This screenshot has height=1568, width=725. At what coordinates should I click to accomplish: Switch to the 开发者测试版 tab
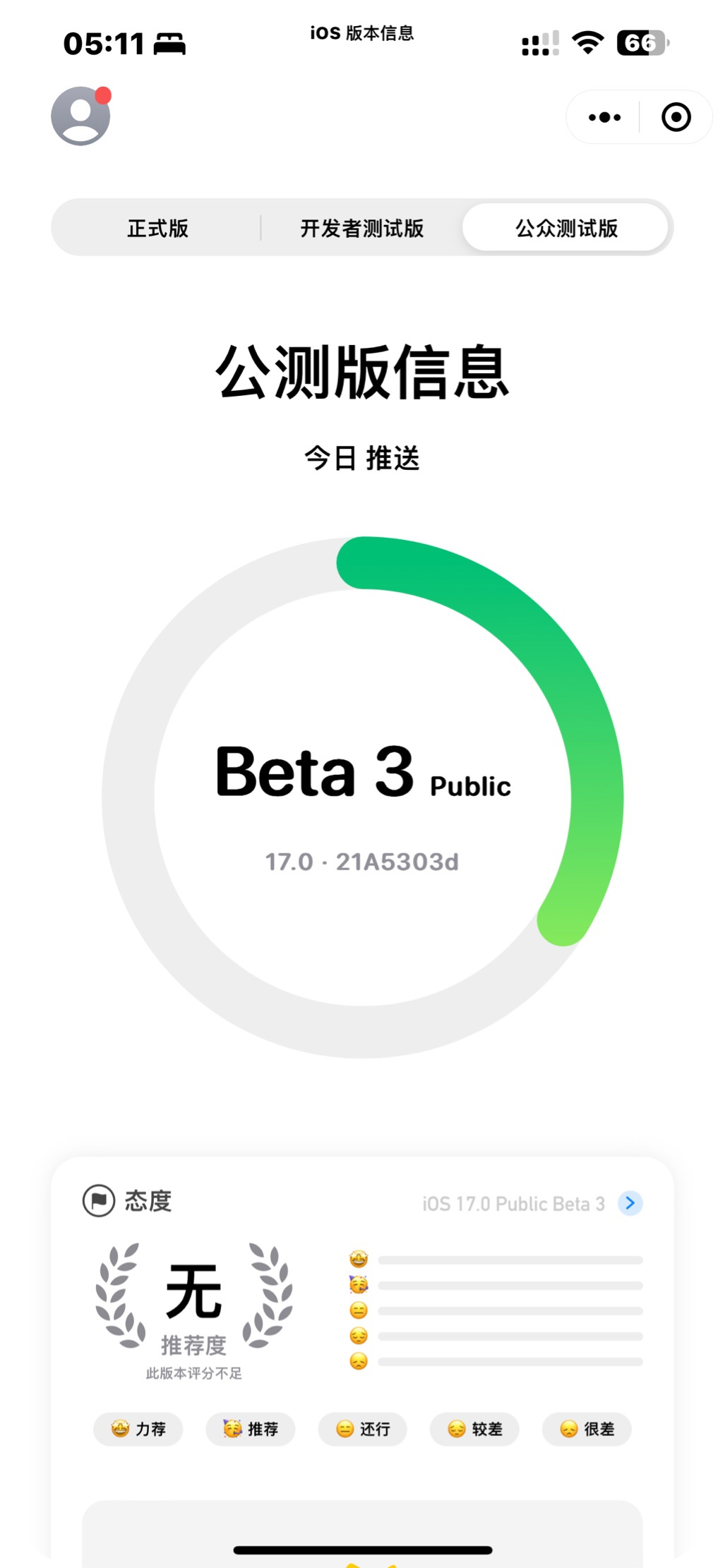coord(362,228)
